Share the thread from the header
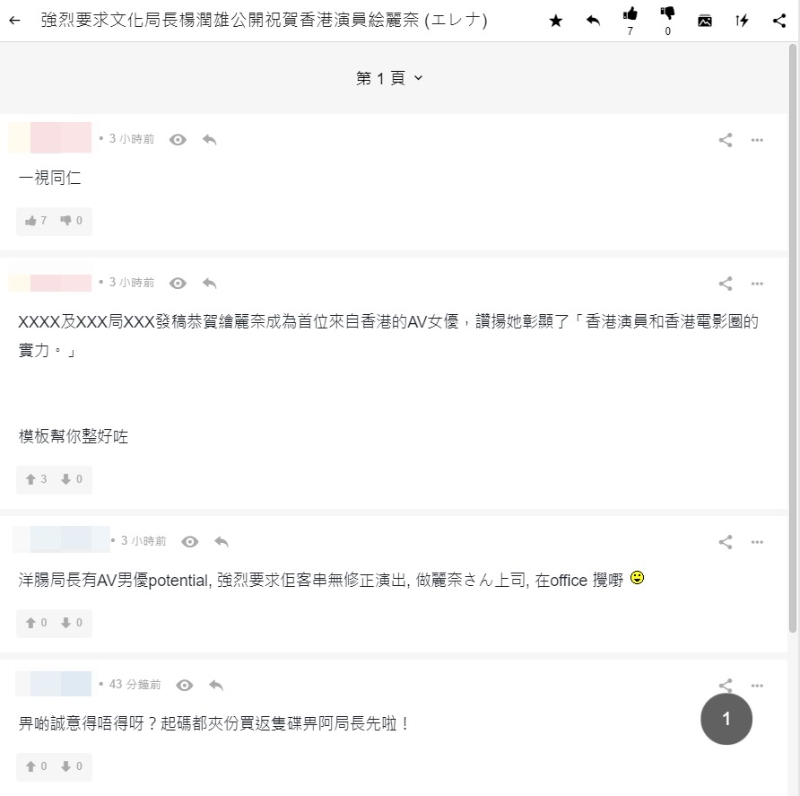The width and height of the screenshot is (800, 796). (780, 20)
